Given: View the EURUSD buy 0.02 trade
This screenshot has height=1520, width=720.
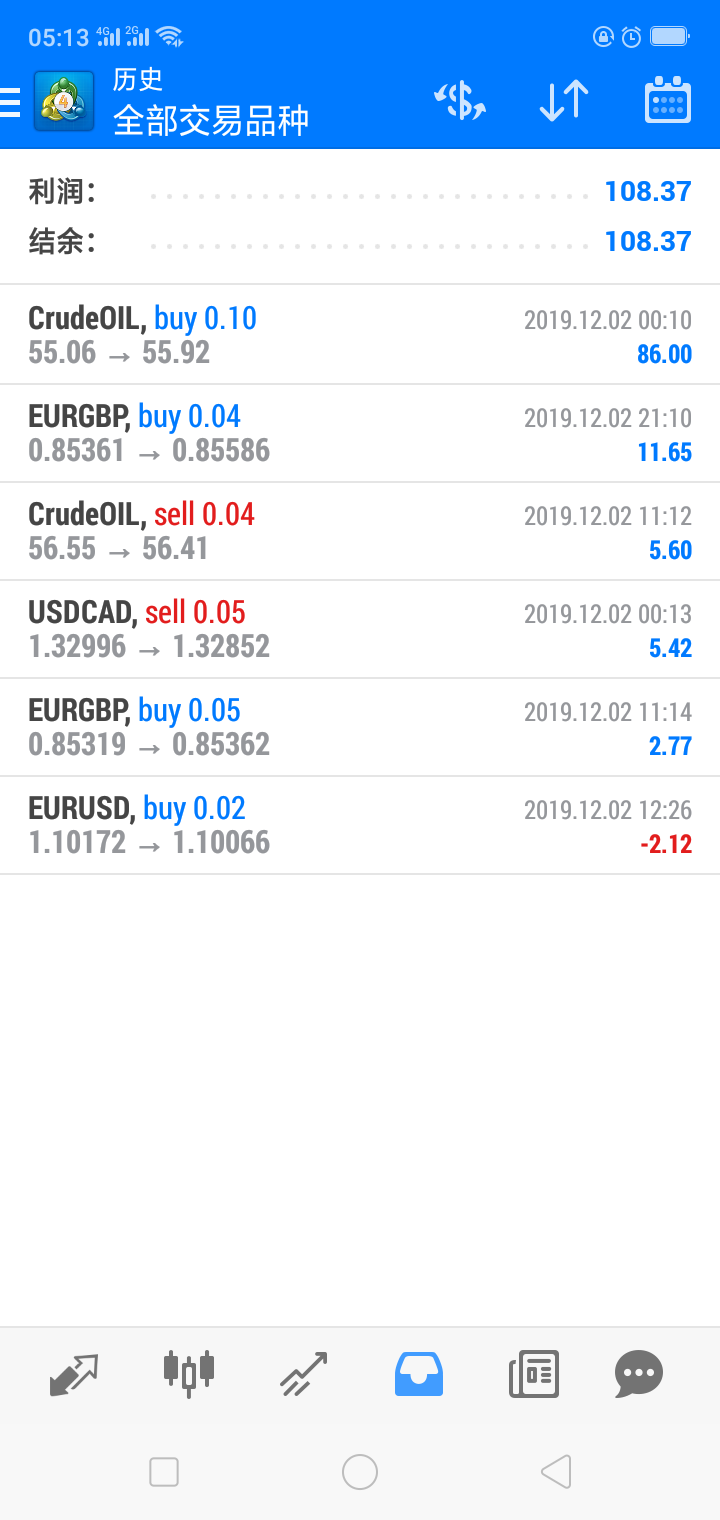Looking at the screenshot, I should tap(360, 825).
